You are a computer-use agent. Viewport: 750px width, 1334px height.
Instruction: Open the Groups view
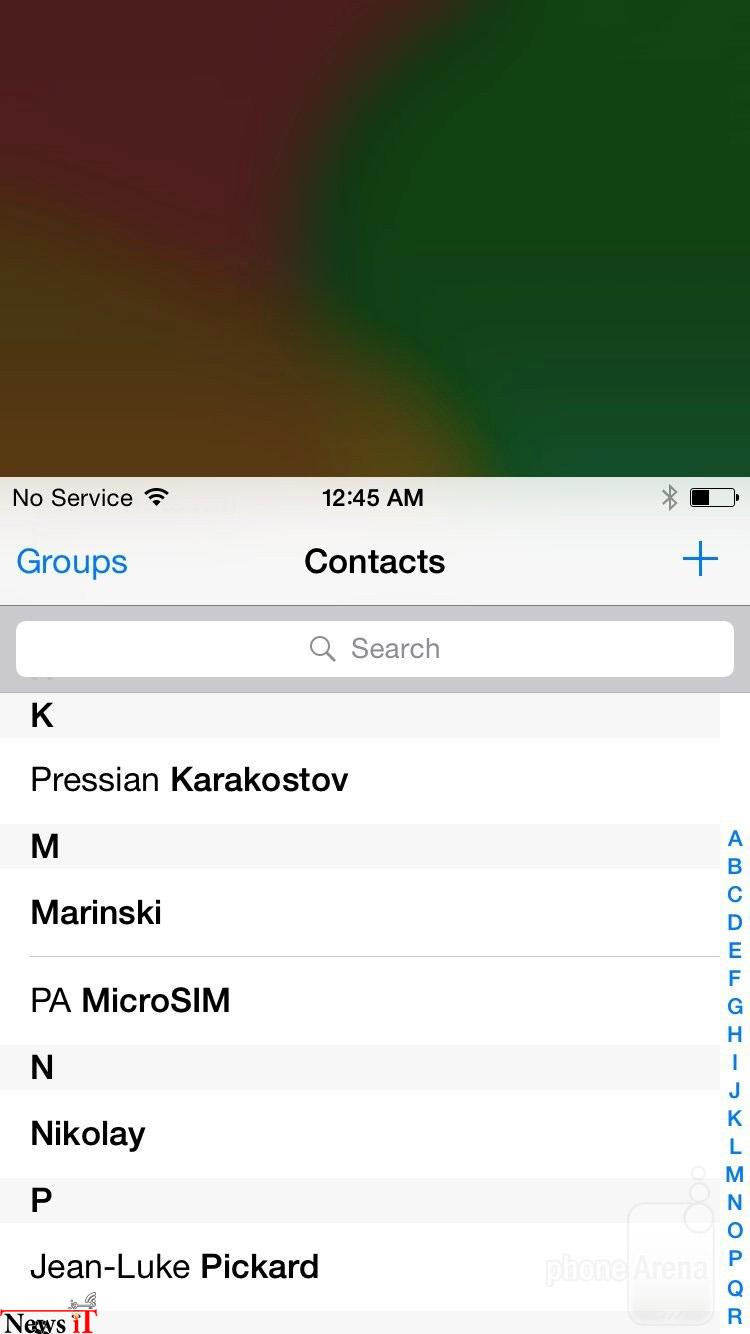(72, 561)
